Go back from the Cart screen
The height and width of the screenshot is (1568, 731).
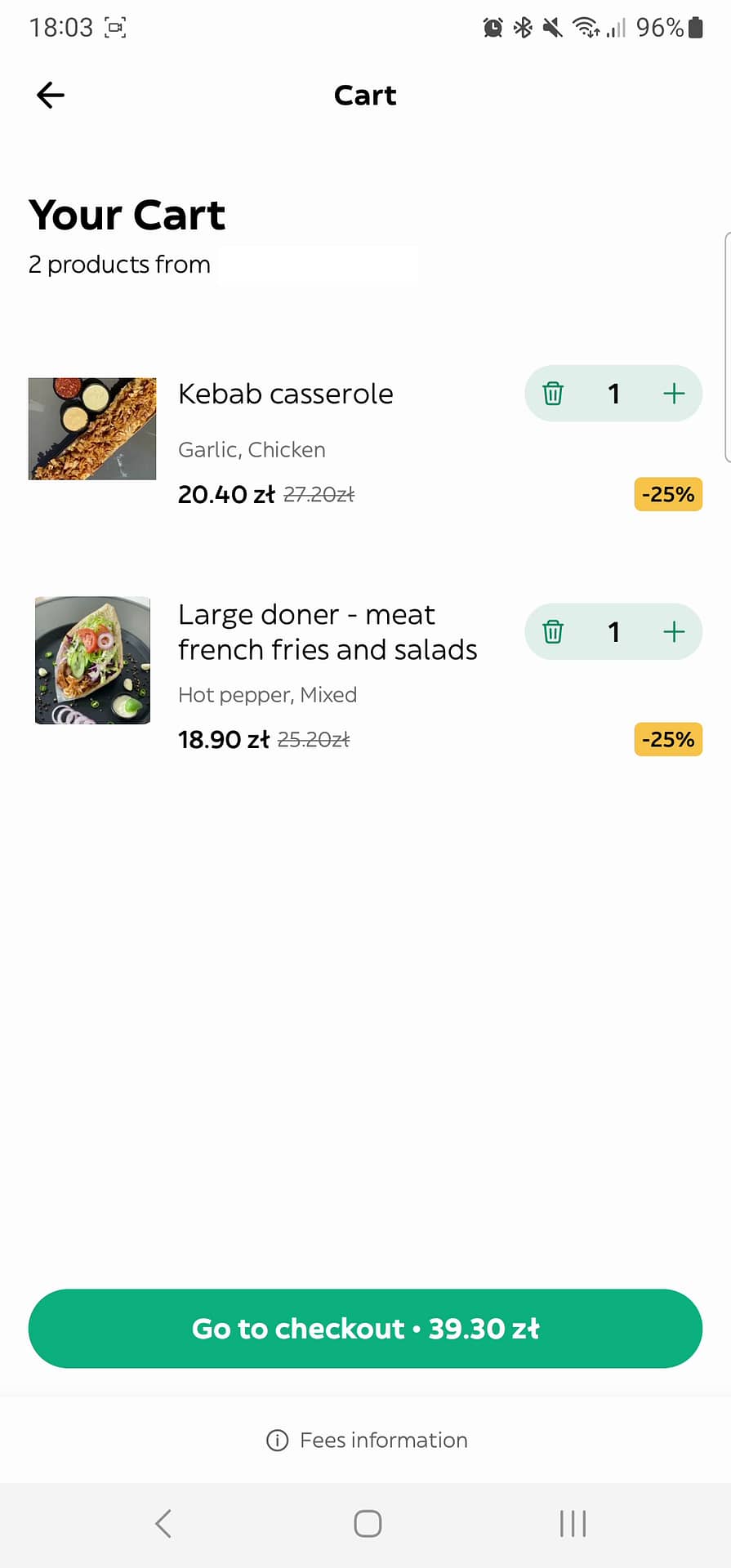click(51, 96)
